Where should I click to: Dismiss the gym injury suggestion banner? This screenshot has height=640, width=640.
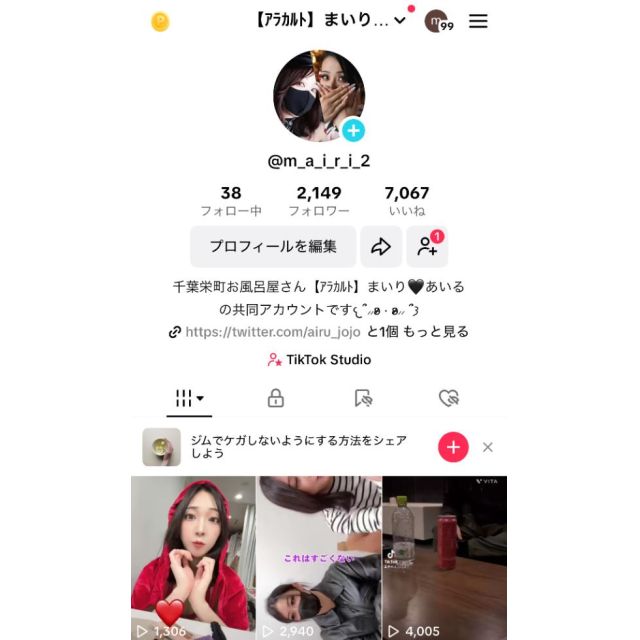[488, 447]
